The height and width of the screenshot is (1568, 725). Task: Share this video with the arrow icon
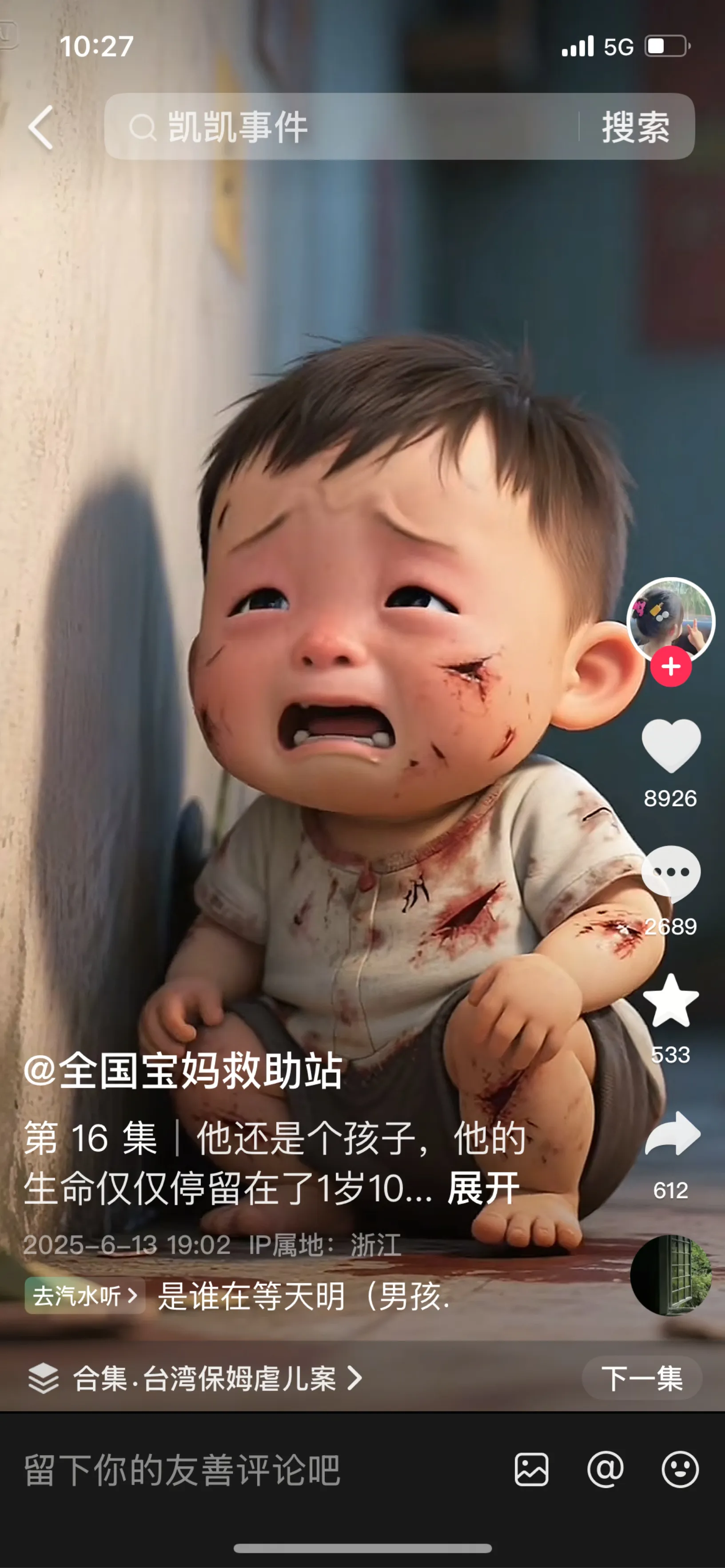[671, 1133]
